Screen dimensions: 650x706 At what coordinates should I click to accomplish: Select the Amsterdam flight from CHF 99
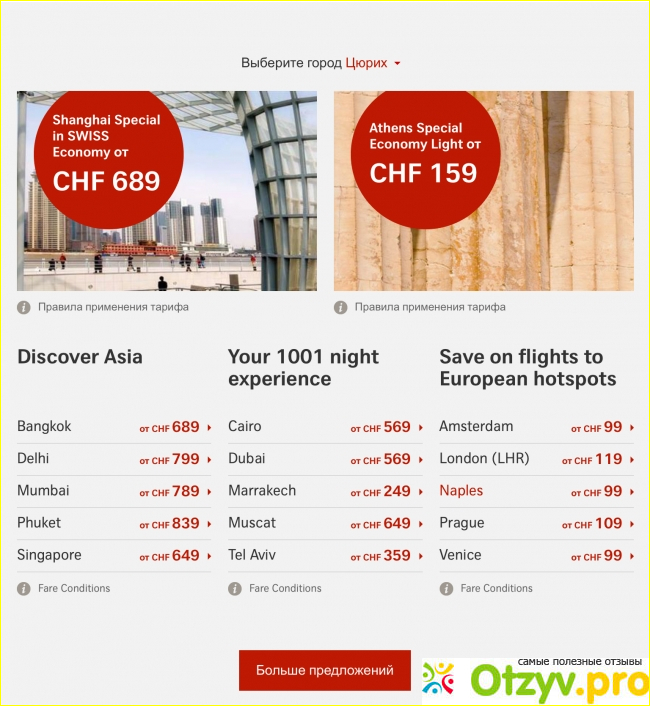coord(536,427)
